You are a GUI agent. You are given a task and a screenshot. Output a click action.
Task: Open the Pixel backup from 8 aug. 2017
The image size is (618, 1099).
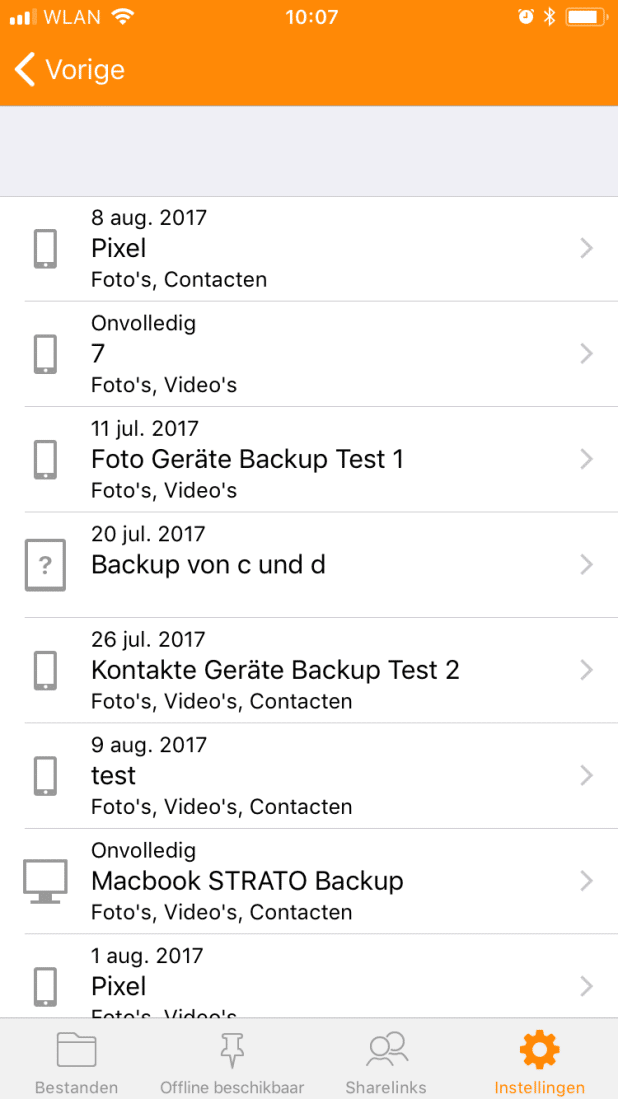[x=309, y=249]
